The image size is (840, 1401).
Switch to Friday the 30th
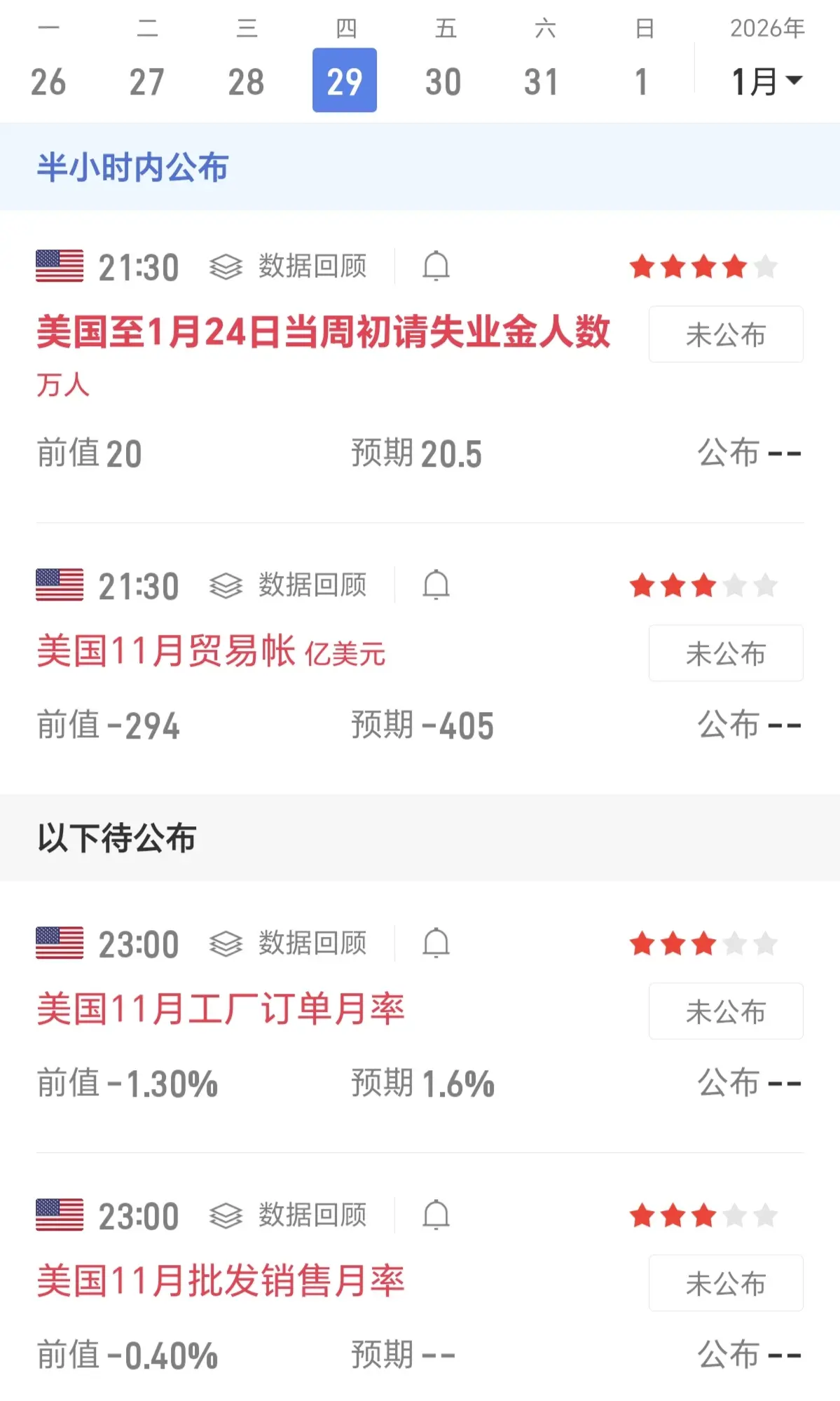pos(443,81)
